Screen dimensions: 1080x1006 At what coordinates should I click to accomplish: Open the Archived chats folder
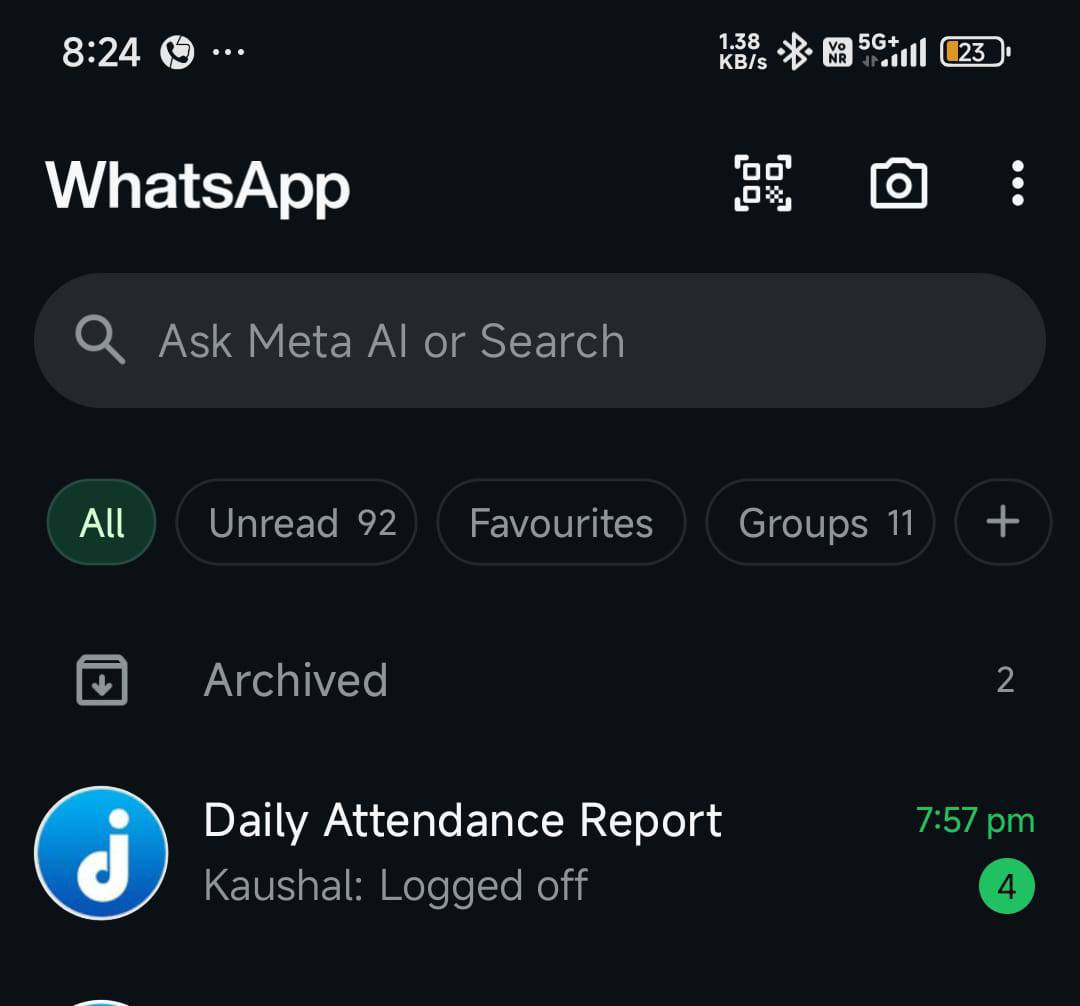[540, 680]
